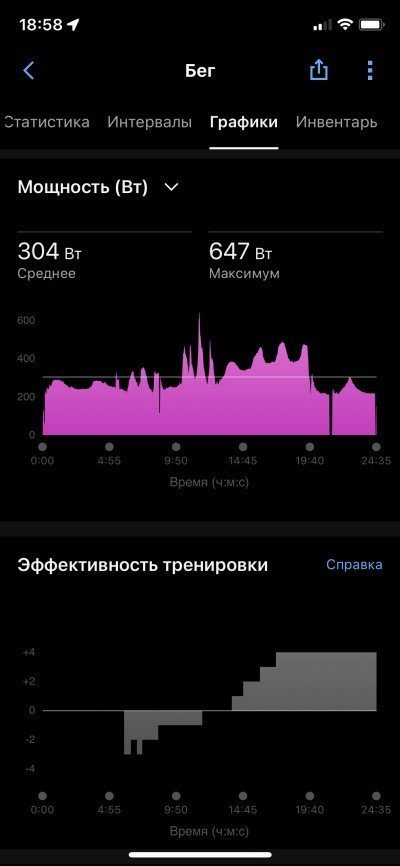
Task: Open the Инвентарь tab
Action: [x=336, y=122]
